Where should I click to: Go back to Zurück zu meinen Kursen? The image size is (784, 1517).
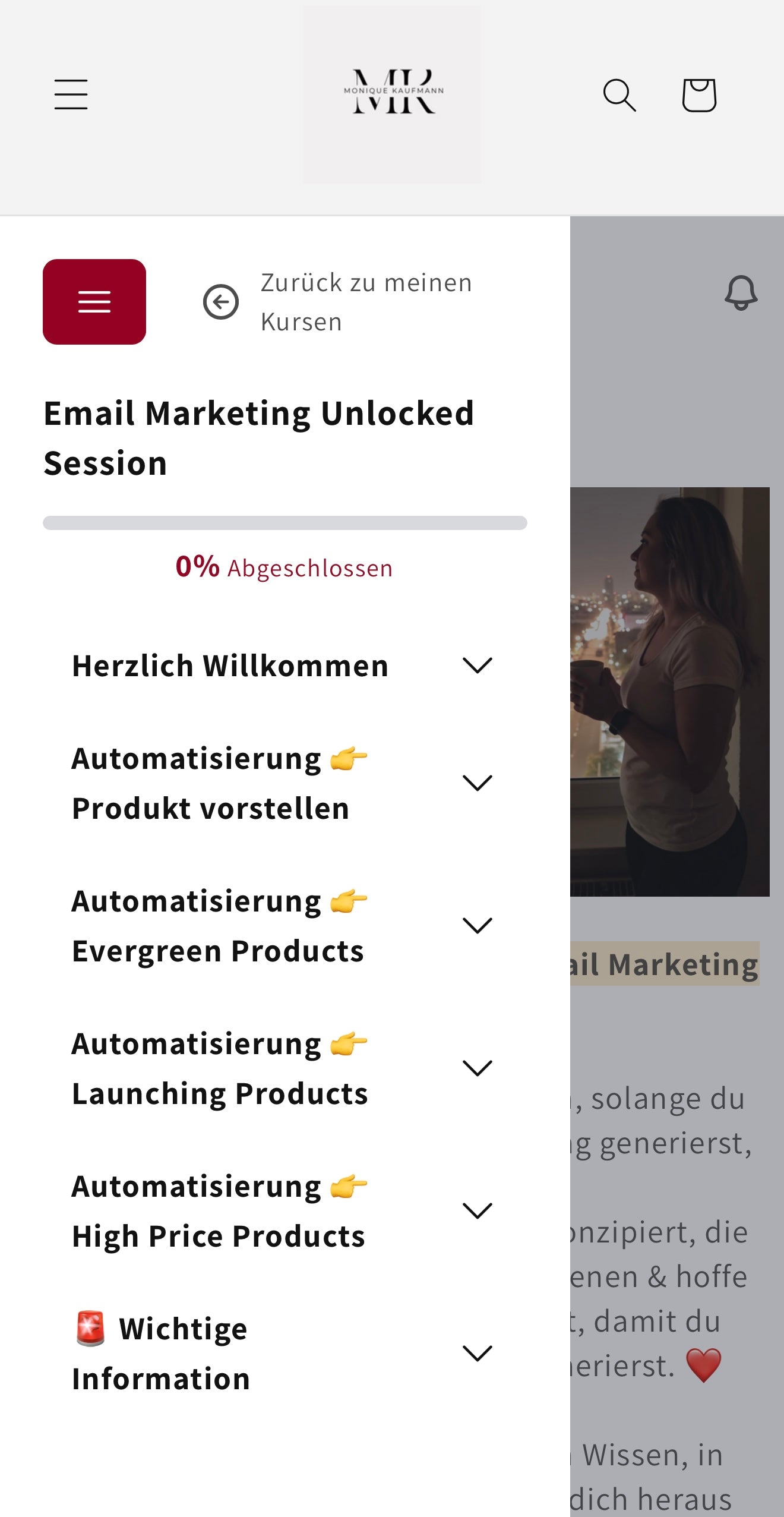(x=339, y=302)
